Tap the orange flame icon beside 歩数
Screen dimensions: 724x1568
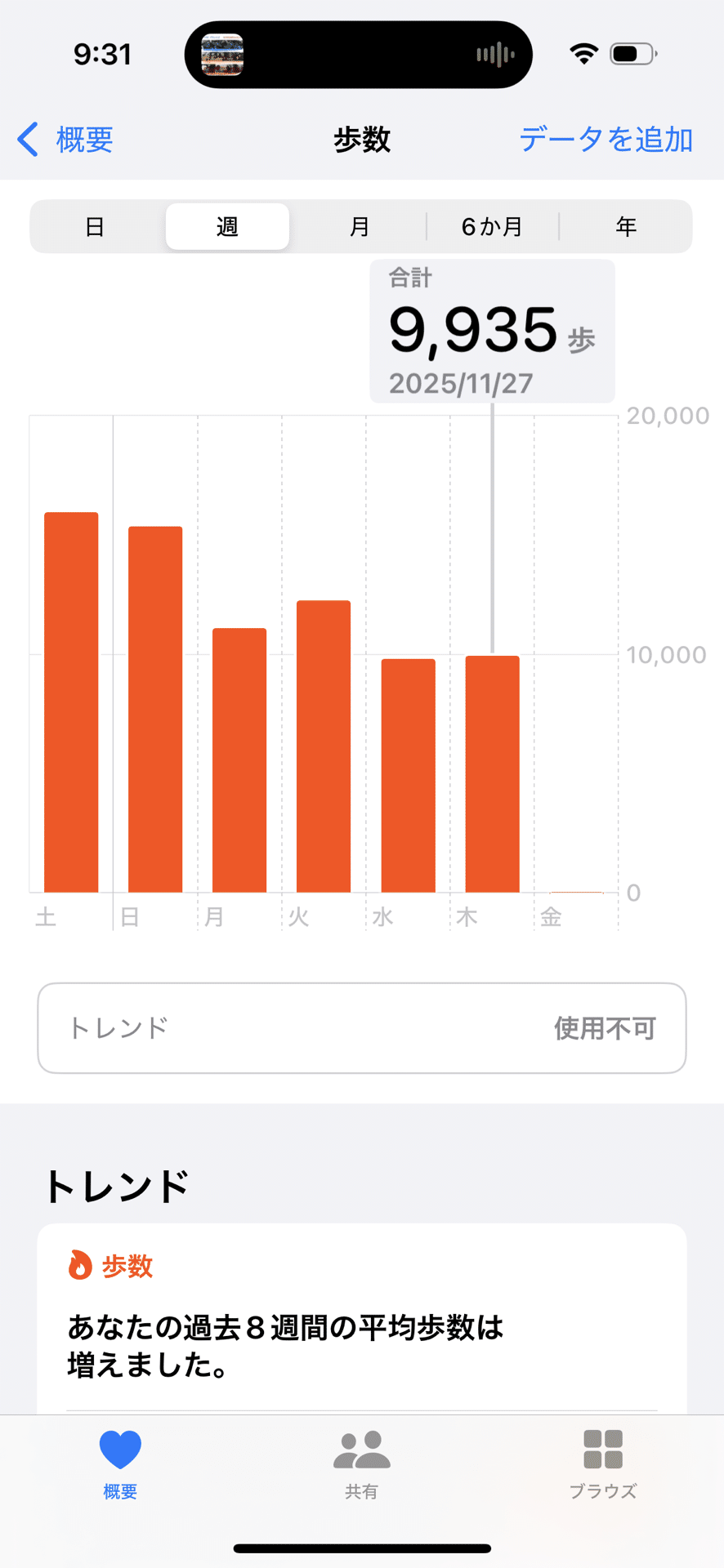coord(80,1265)
